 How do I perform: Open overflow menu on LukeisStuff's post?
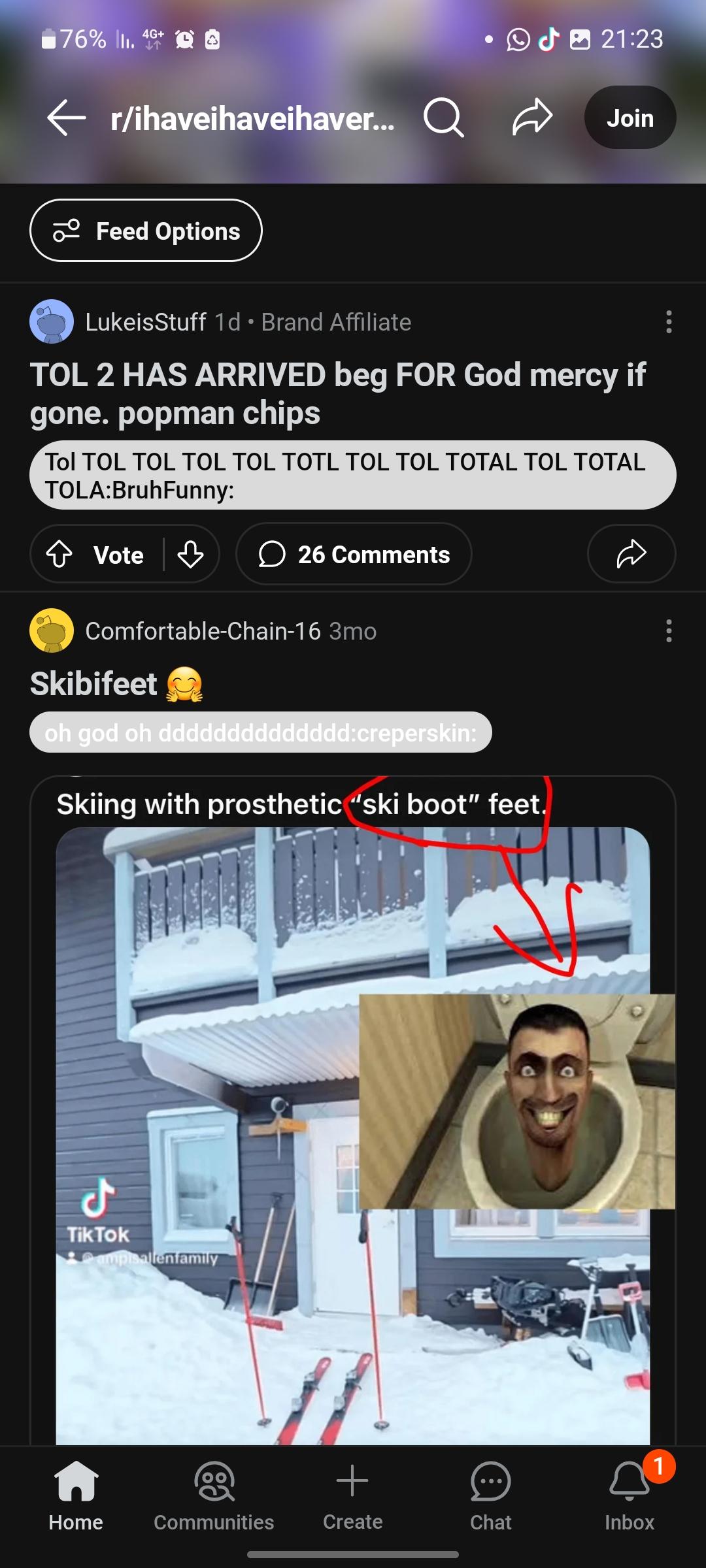668,322
